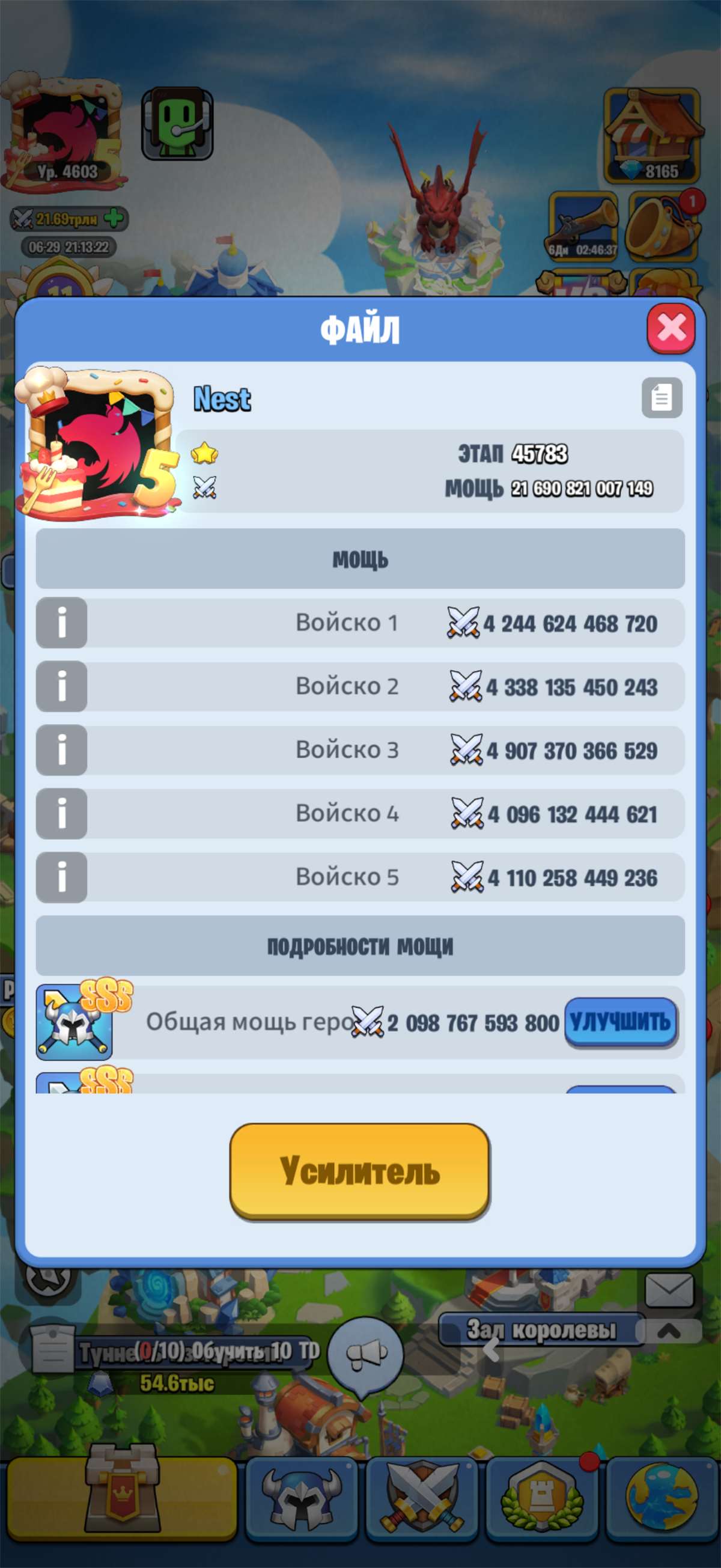Open the mail envelope
Screen dimensions: 721x1568
click(669, 1290)
